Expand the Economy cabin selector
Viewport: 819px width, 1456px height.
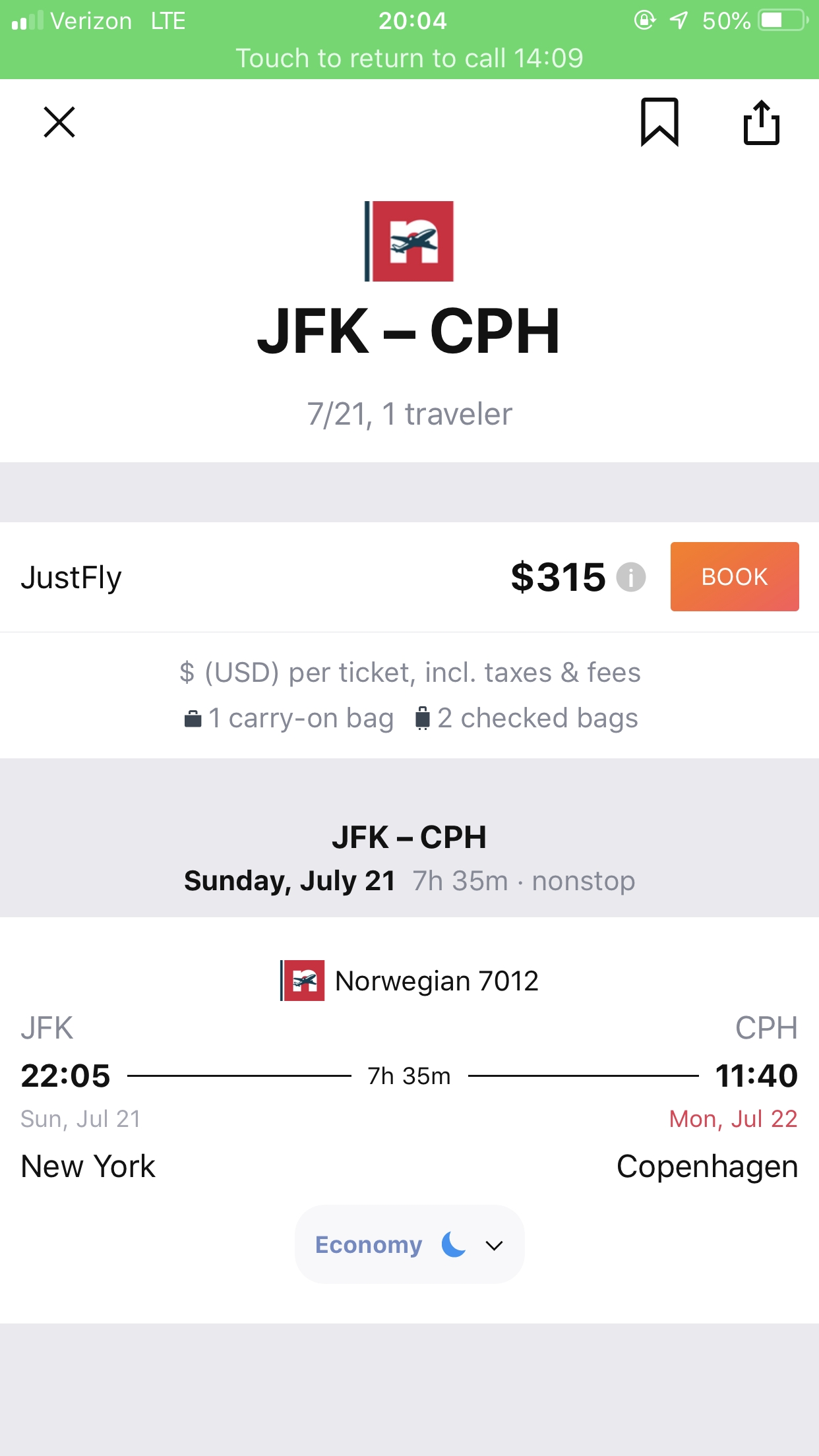[409, 1244]
